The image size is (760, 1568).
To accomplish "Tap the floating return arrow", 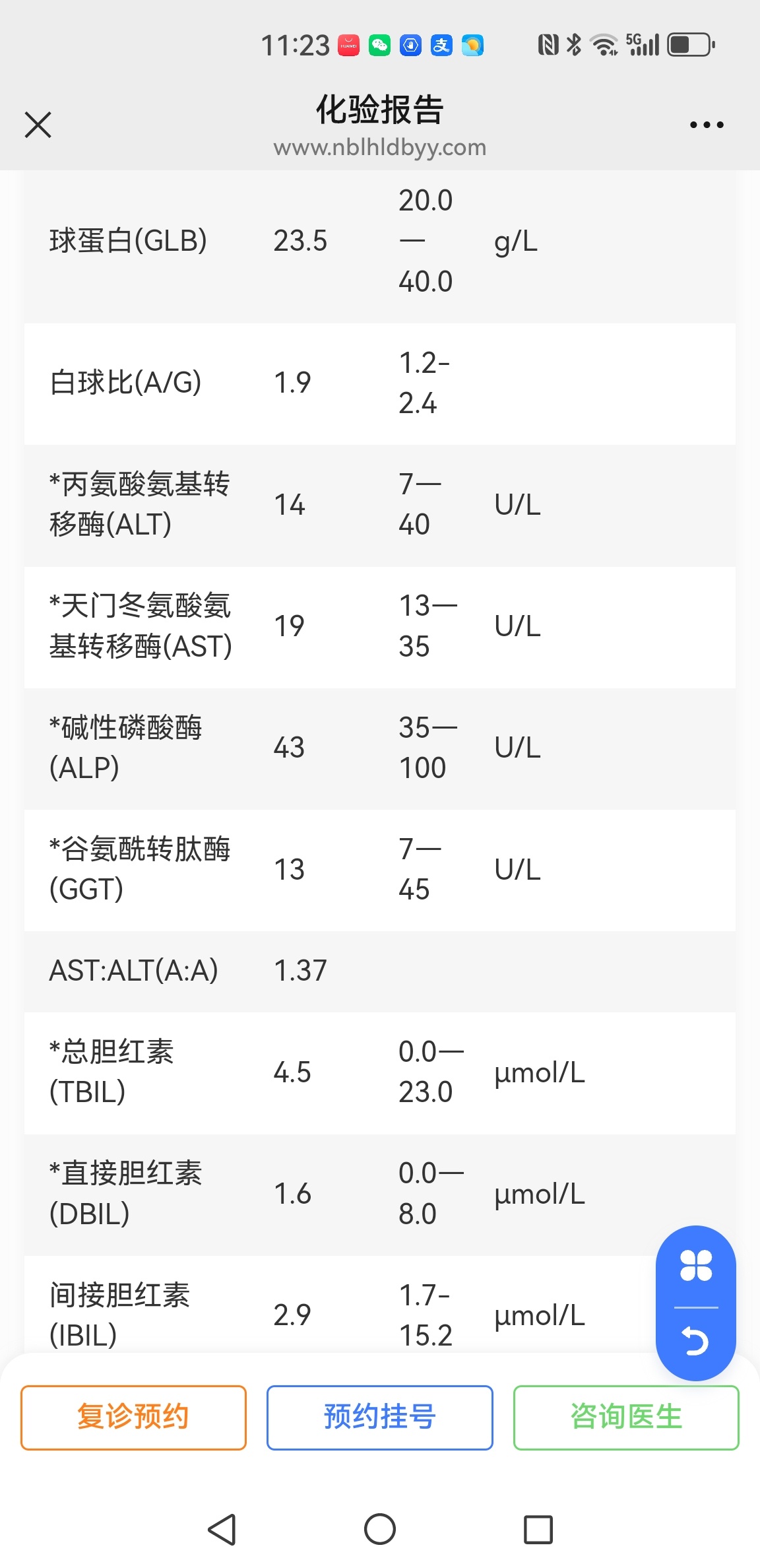I will (696, 1341).
